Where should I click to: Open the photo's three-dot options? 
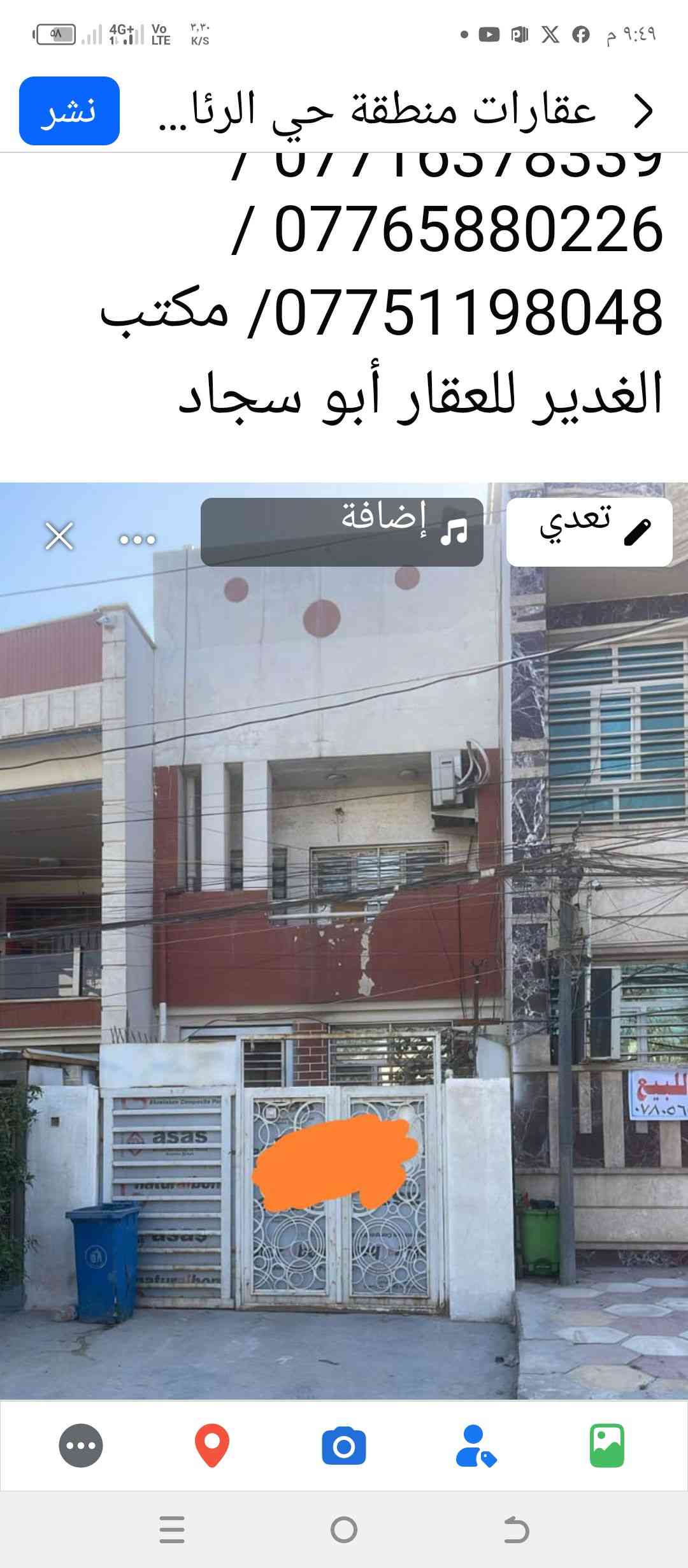[138, 539]
